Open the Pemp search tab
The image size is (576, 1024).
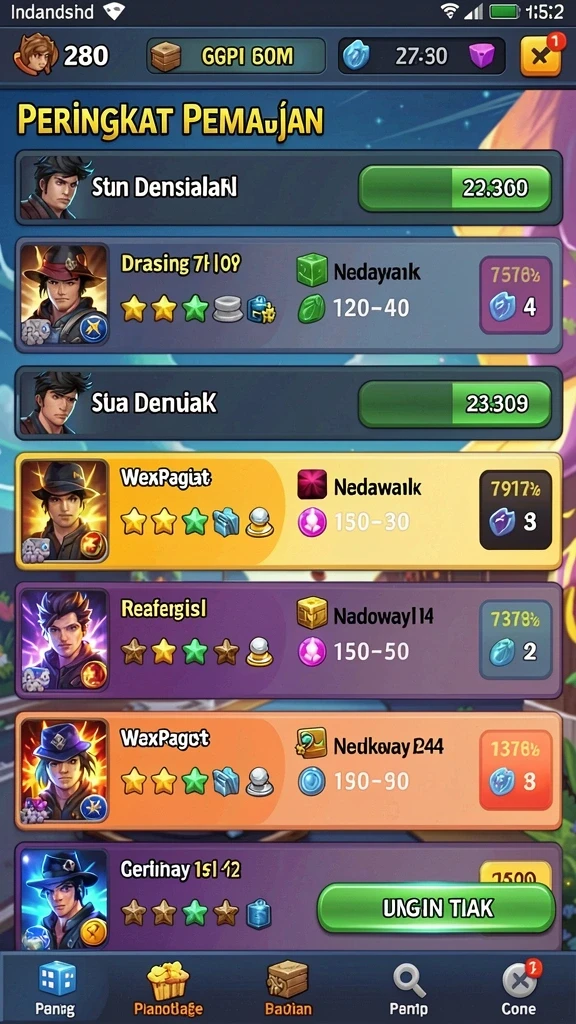coord(409,987)
